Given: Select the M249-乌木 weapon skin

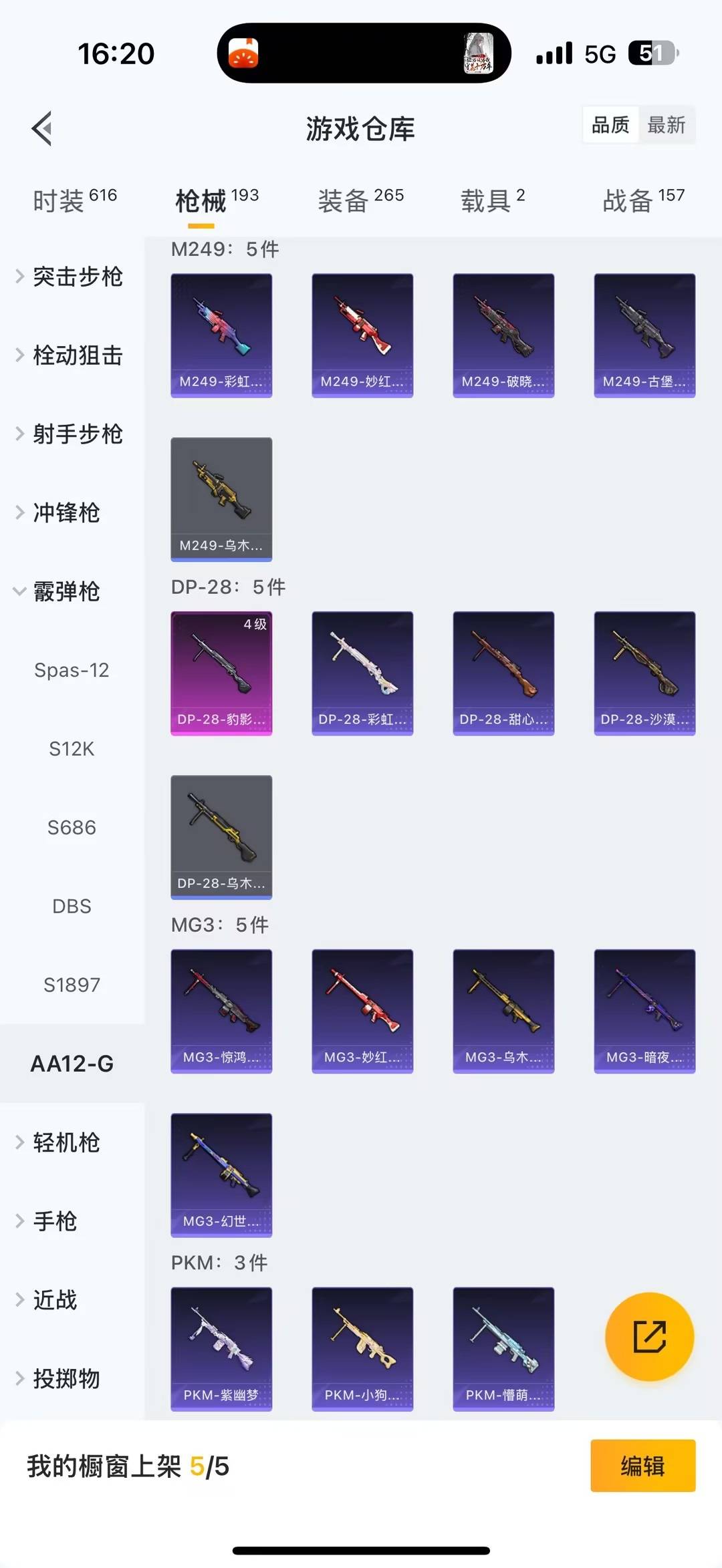Looking at the screenshot, I should [221, 500].
